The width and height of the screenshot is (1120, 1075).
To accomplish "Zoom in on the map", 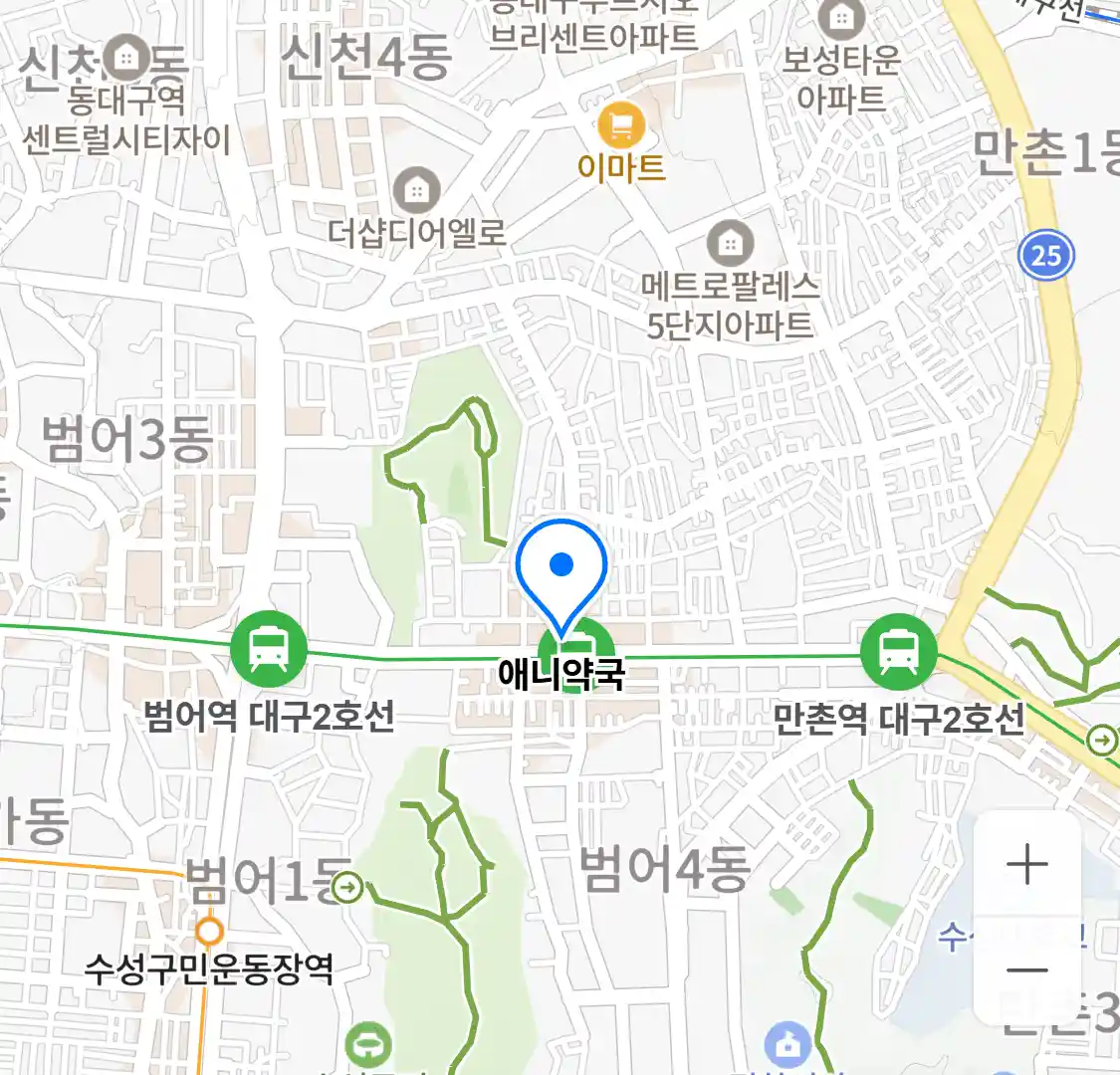I will pos(1026,864).
